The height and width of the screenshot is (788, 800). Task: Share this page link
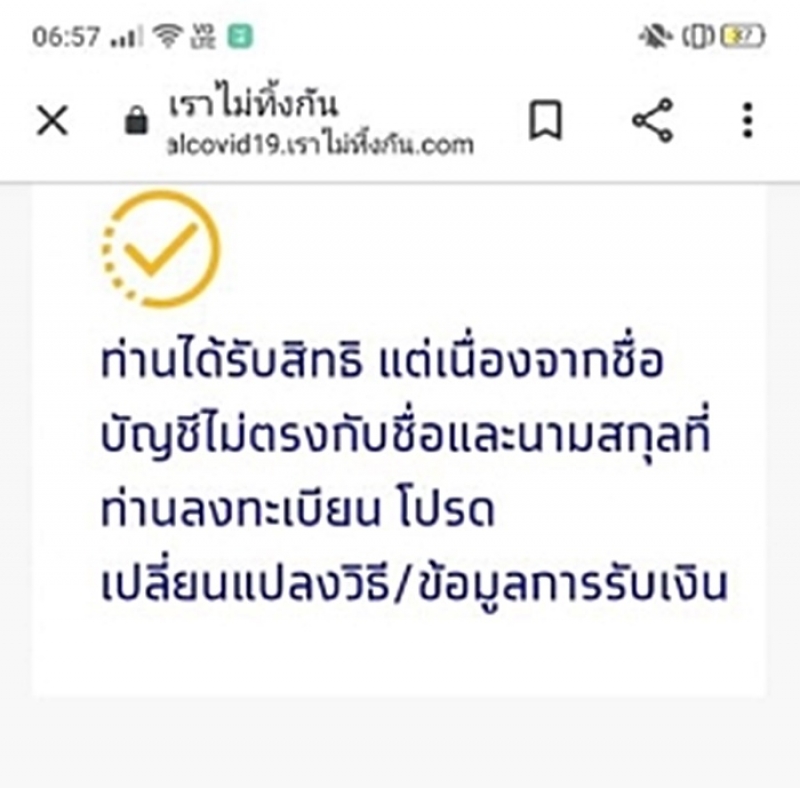pos(651,122)
